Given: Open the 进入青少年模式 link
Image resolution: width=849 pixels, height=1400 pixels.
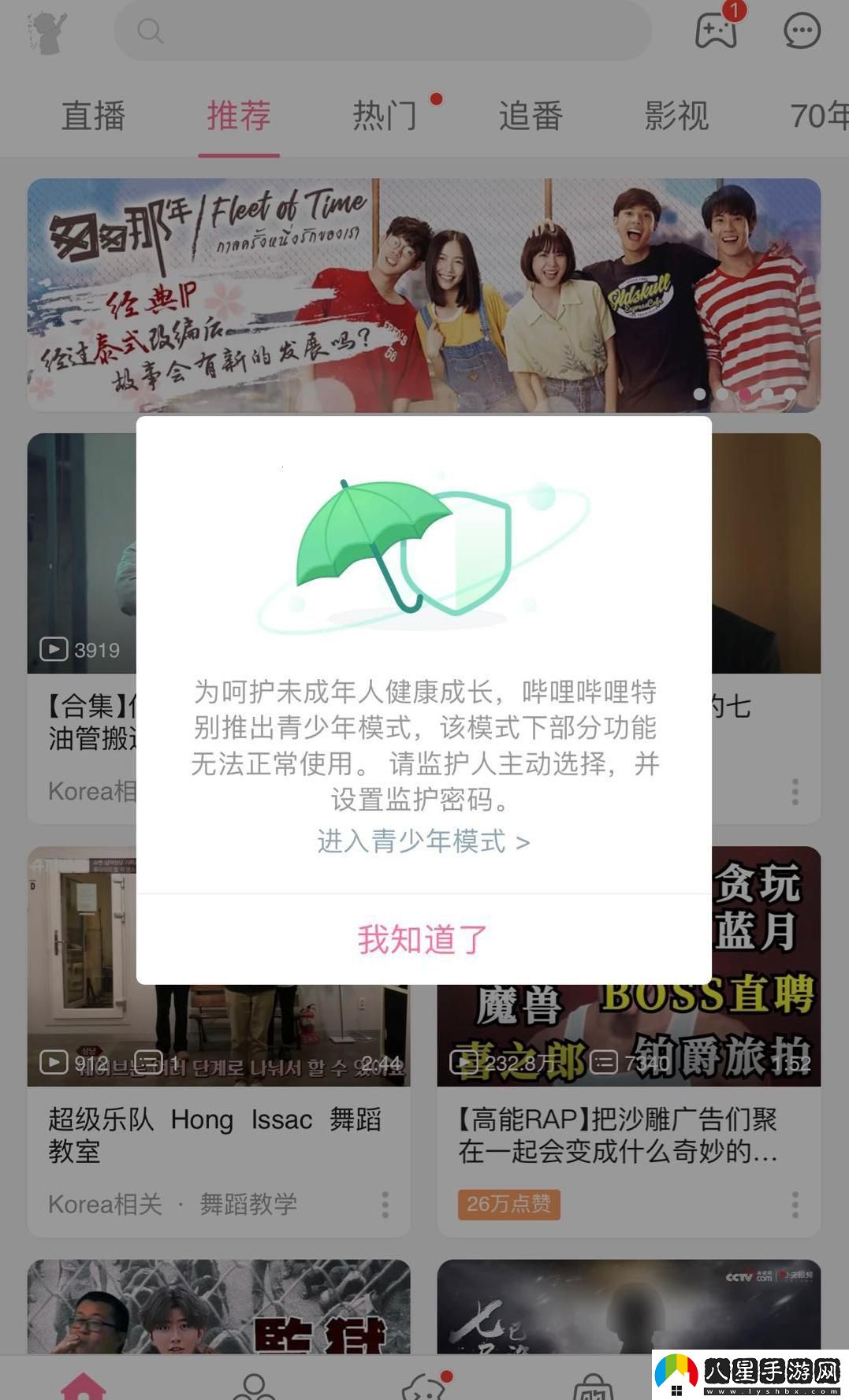Looking at the screenshot, I should (x=423, y=841).
